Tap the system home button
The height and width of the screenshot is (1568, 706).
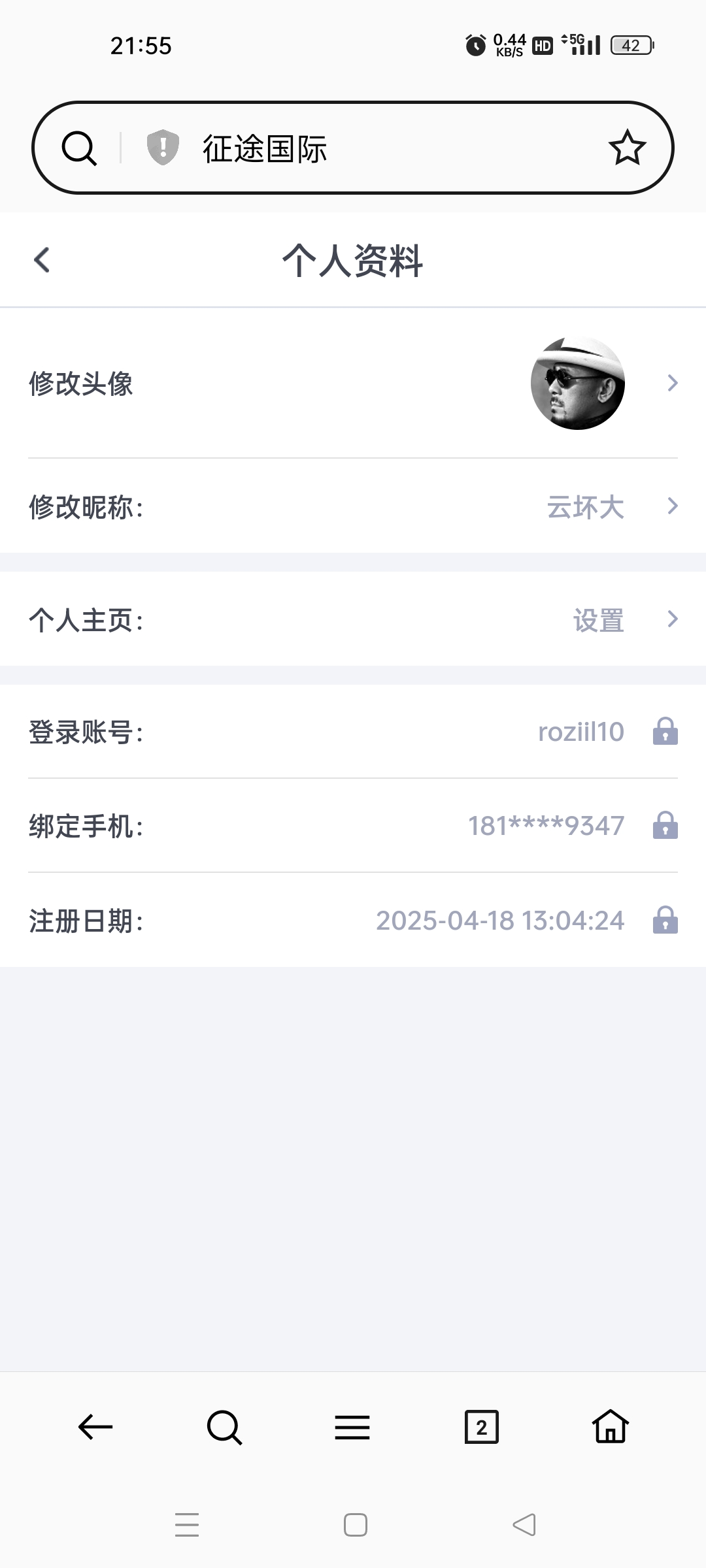[x=355, y=1525]
